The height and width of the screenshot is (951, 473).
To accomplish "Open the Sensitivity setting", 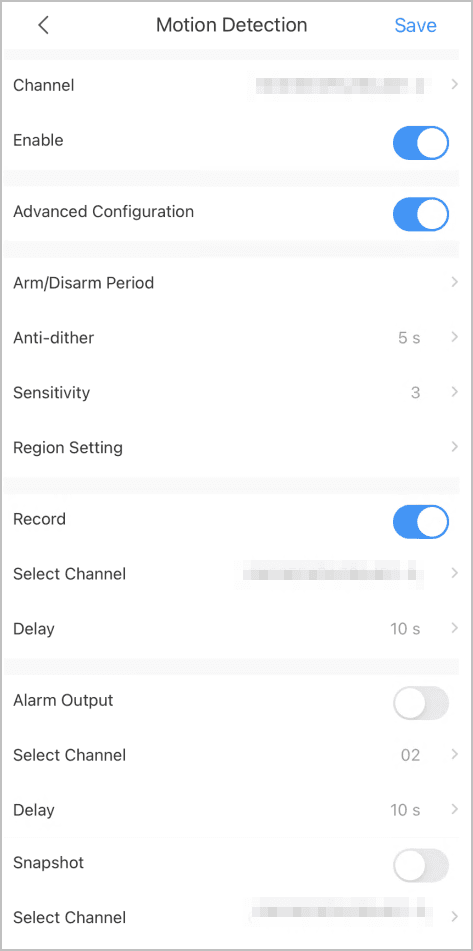I will click(236, 392).
